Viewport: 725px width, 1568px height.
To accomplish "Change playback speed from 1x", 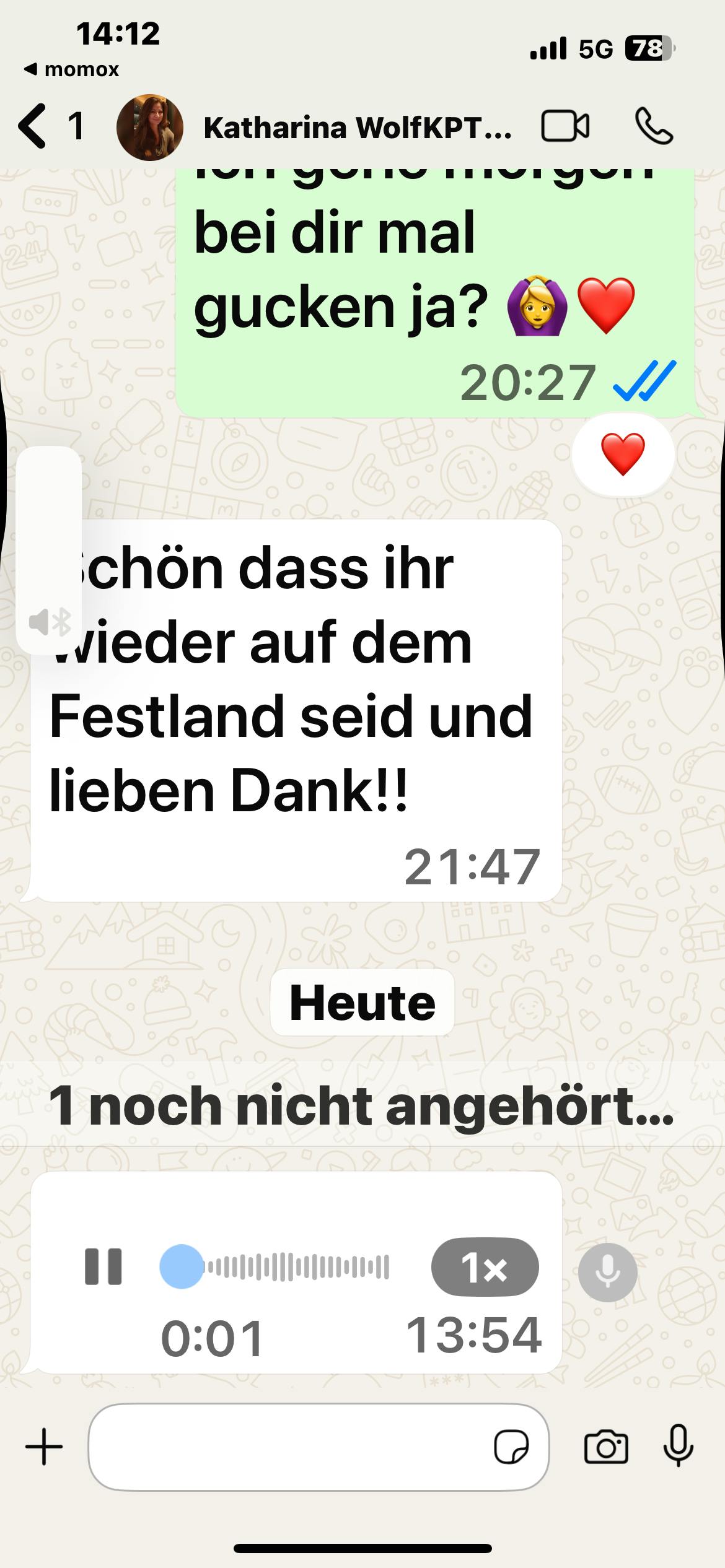I will (485, 1268).
